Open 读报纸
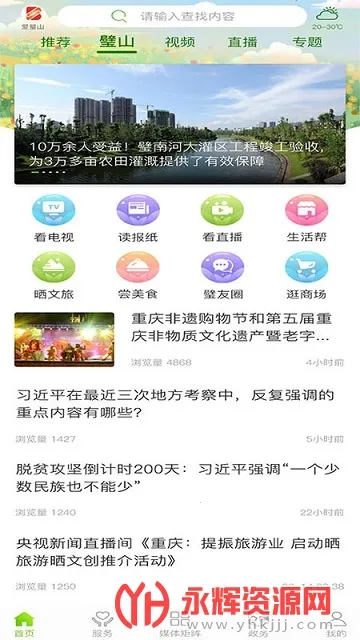 (138, 218)
